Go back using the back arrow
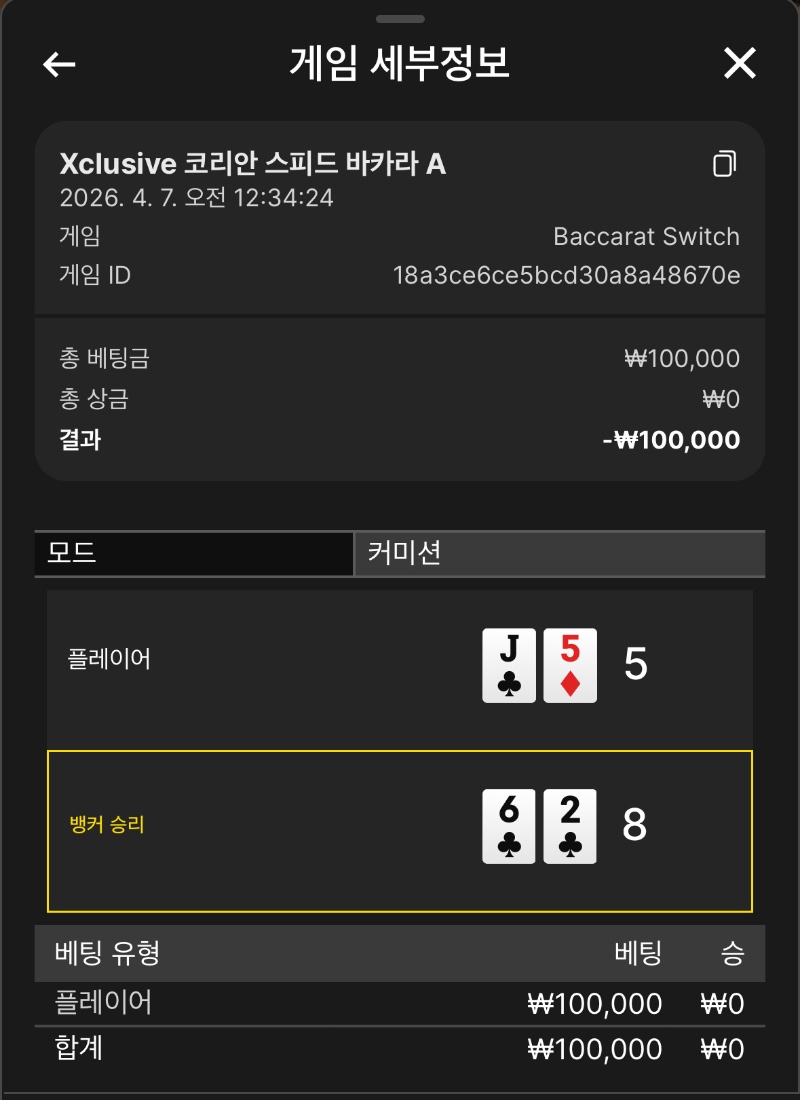Image resolution: width=800 pixels, height=1100 pixels. pos(59,64)
